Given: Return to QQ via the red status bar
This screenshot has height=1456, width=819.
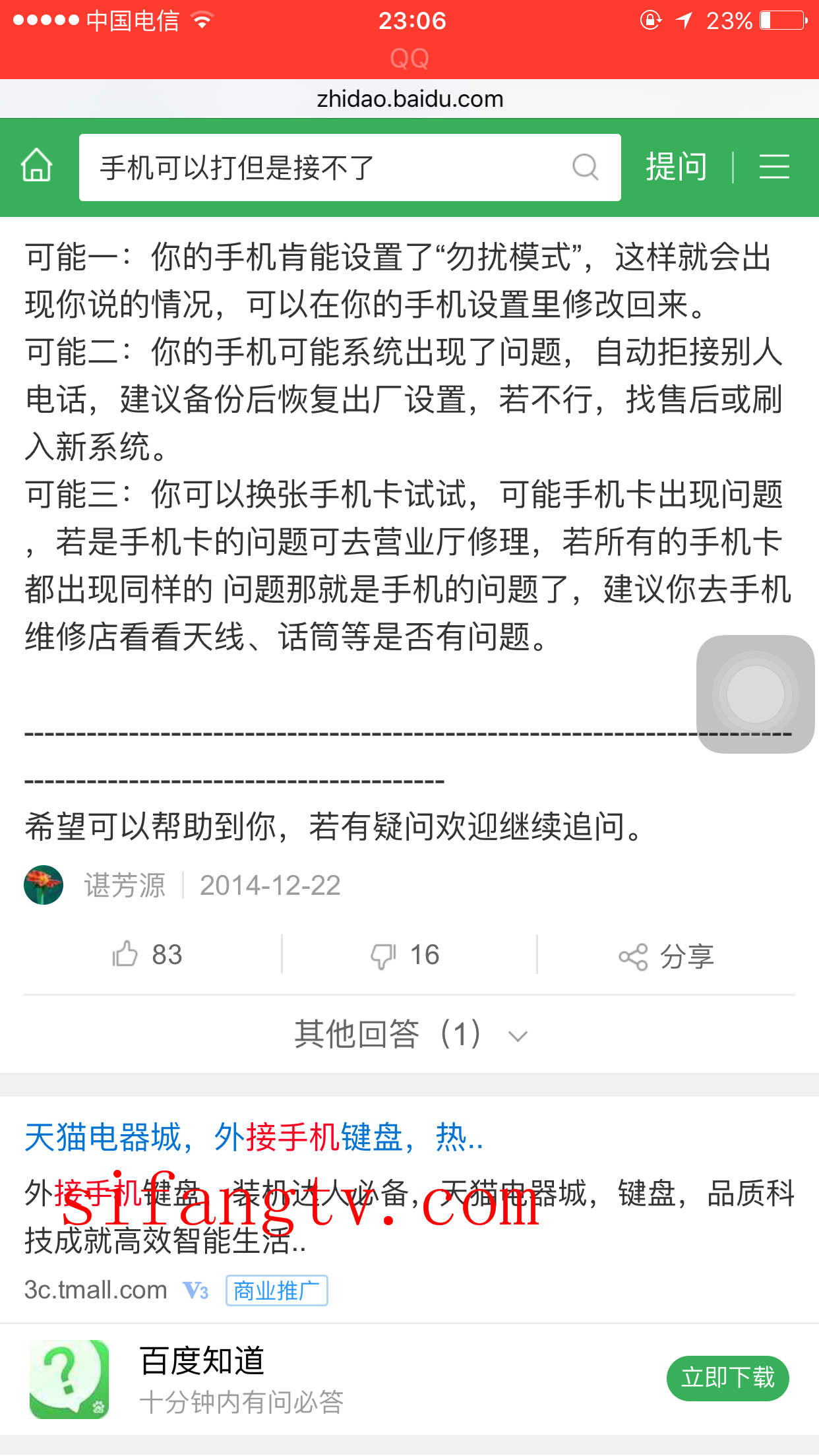Looking at the screenshot, I should tap(409, 58).
